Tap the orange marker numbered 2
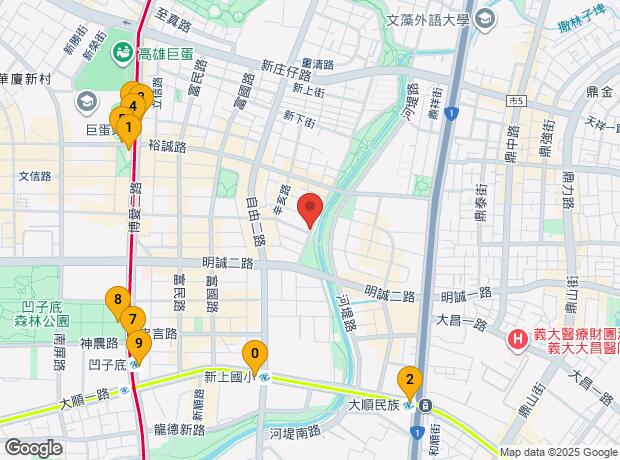Screen dimensions: 620x460 point(408,380)
